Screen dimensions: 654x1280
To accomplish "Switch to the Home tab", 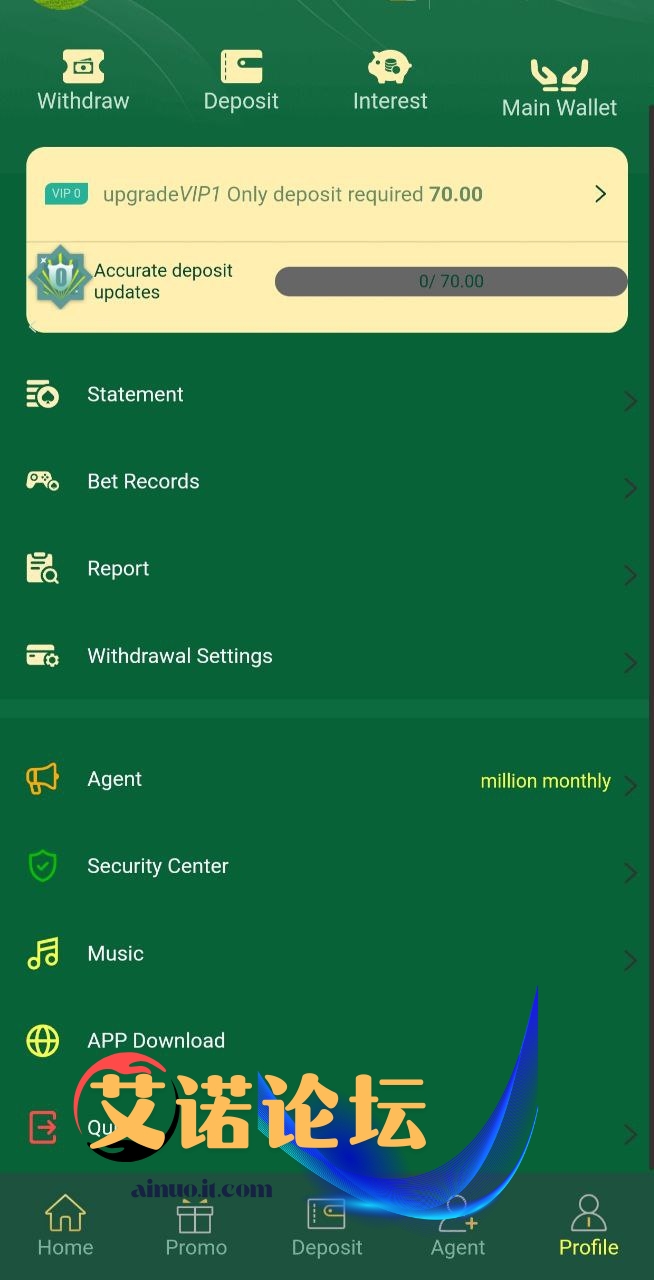I will [x=65, y=1226].
